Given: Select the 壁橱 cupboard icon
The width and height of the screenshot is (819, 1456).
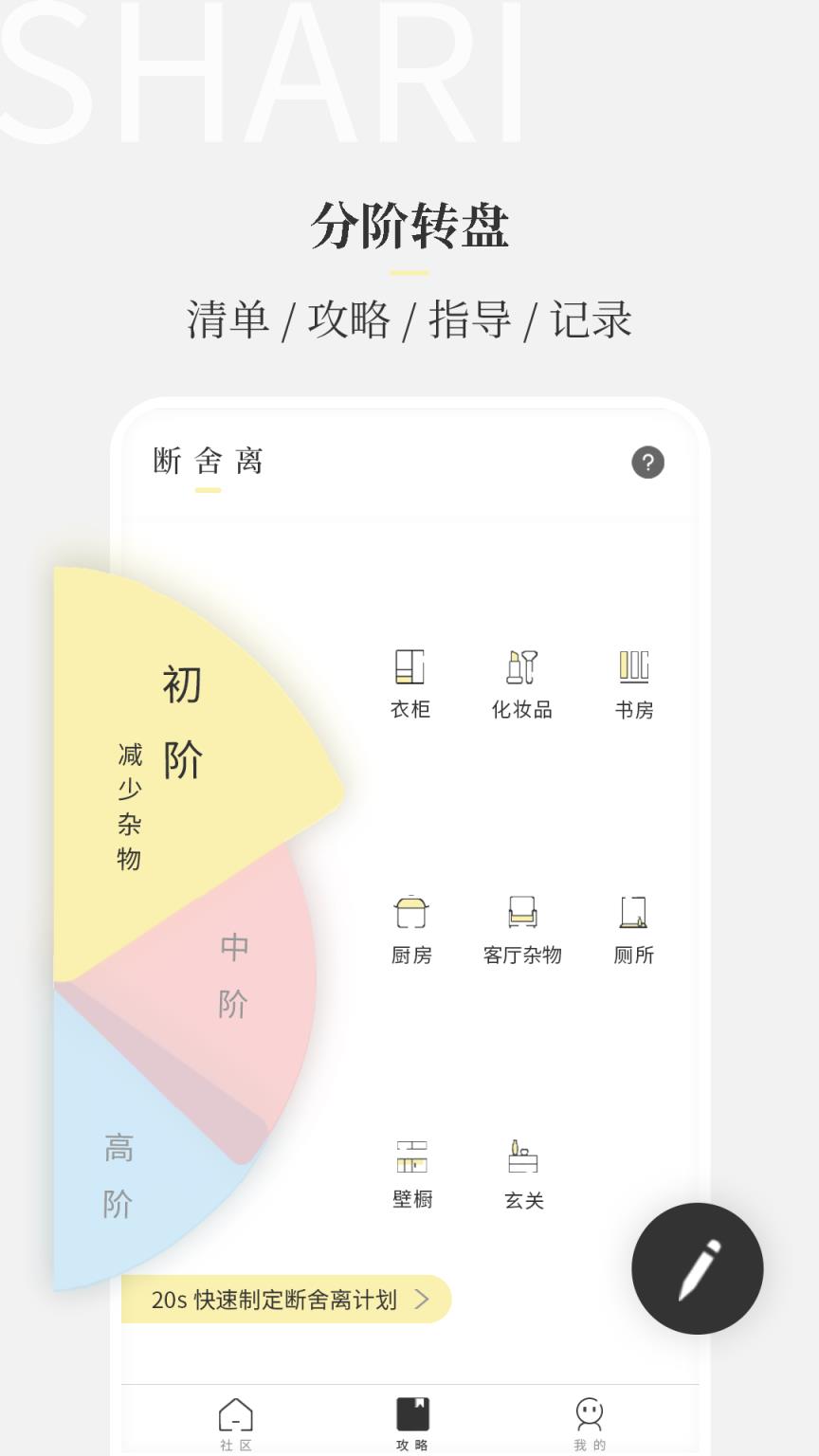Looking at the screenshot, I should pyautogui.click(x=409, y=1157).
